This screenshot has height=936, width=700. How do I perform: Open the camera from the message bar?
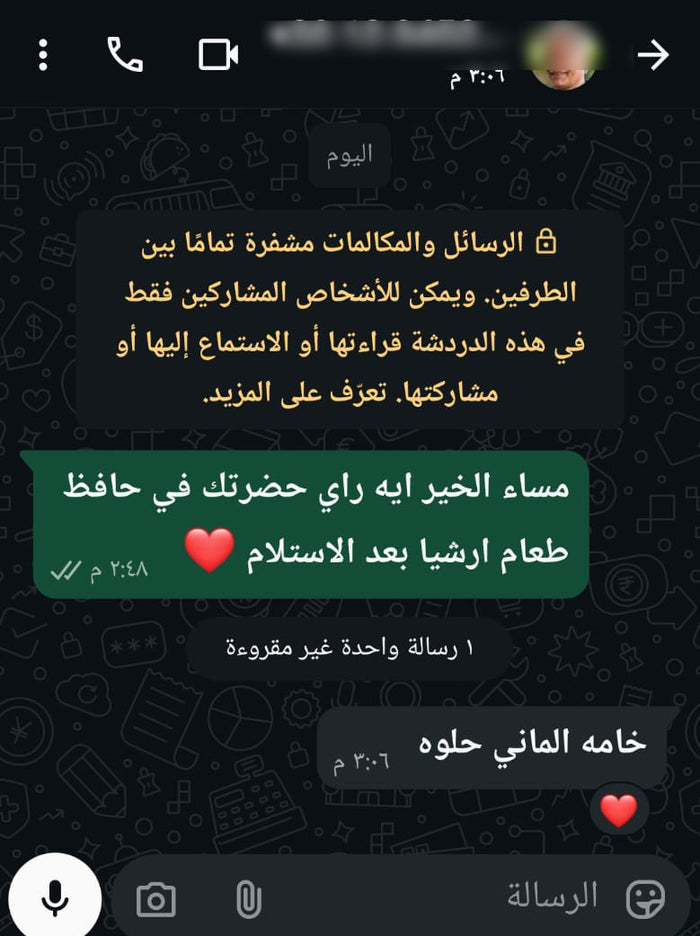(156, 900)
